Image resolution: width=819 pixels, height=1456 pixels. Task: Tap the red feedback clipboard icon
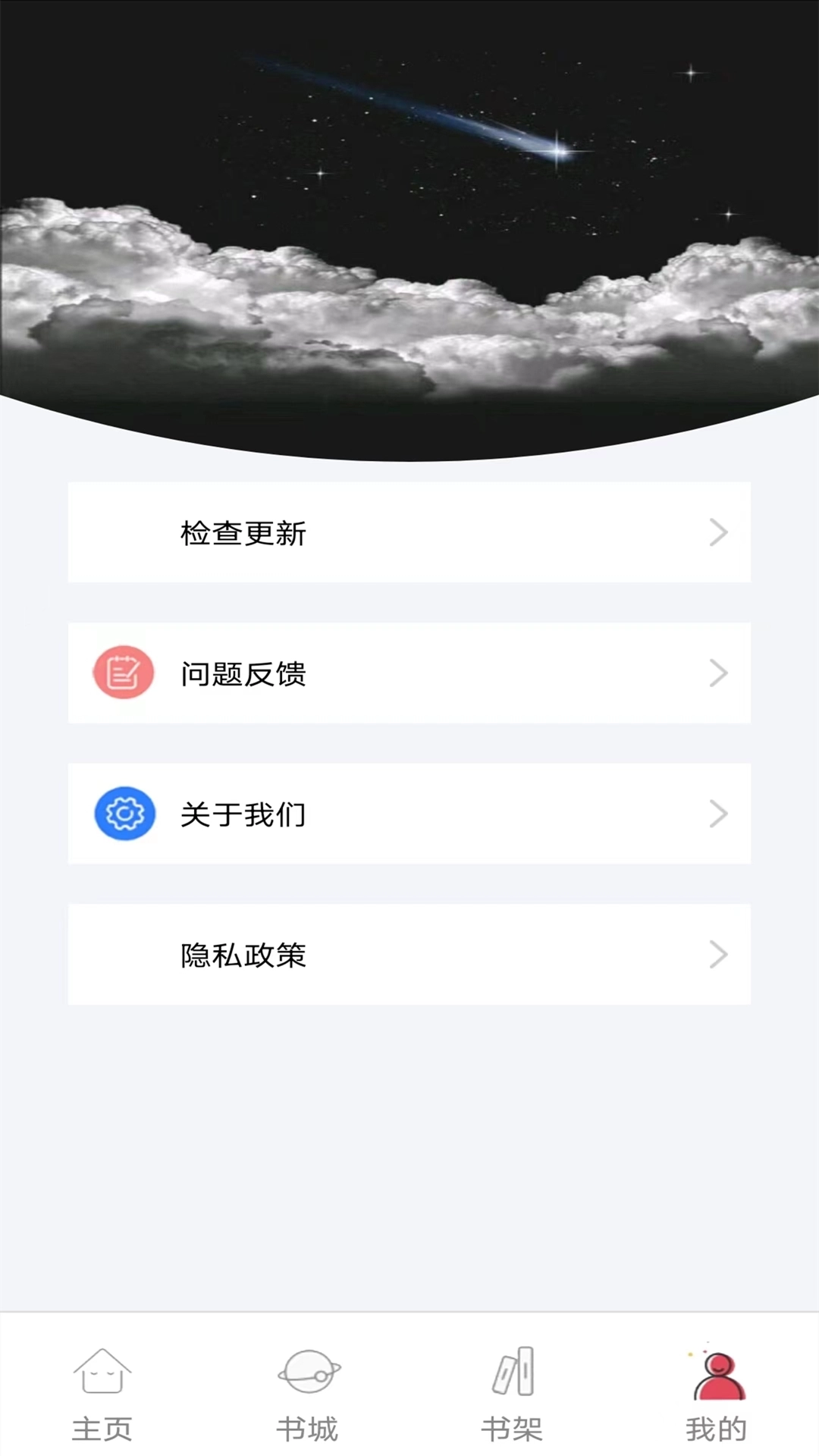coord(123,673)
